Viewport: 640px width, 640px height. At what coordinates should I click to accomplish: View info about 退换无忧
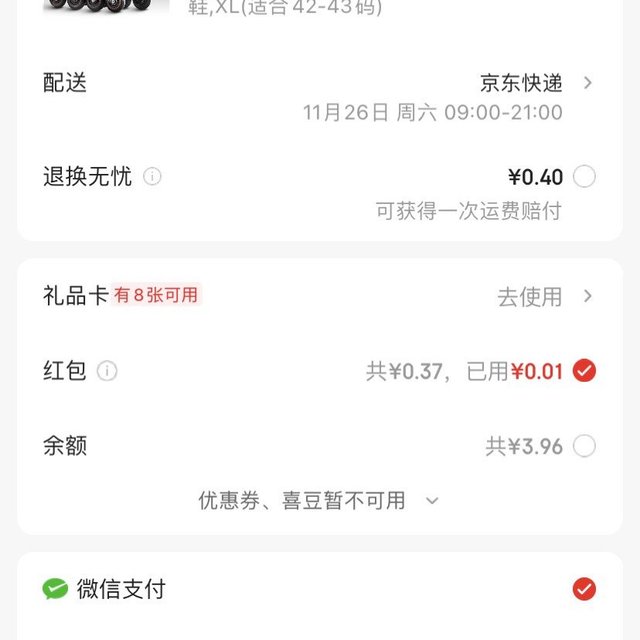(152, 177)
